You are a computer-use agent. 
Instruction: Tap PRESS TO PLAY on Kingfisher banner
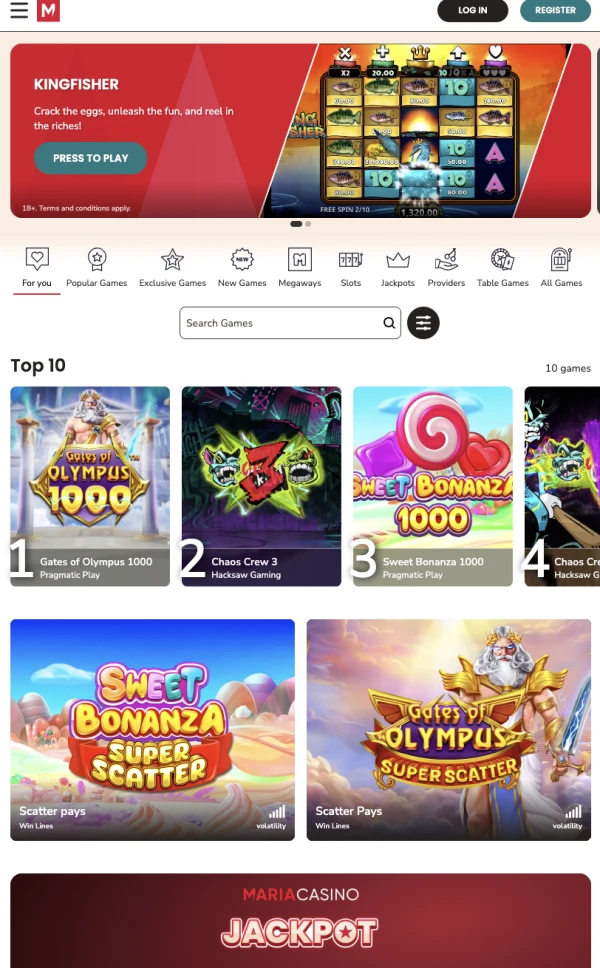click(x=90, y=158)
